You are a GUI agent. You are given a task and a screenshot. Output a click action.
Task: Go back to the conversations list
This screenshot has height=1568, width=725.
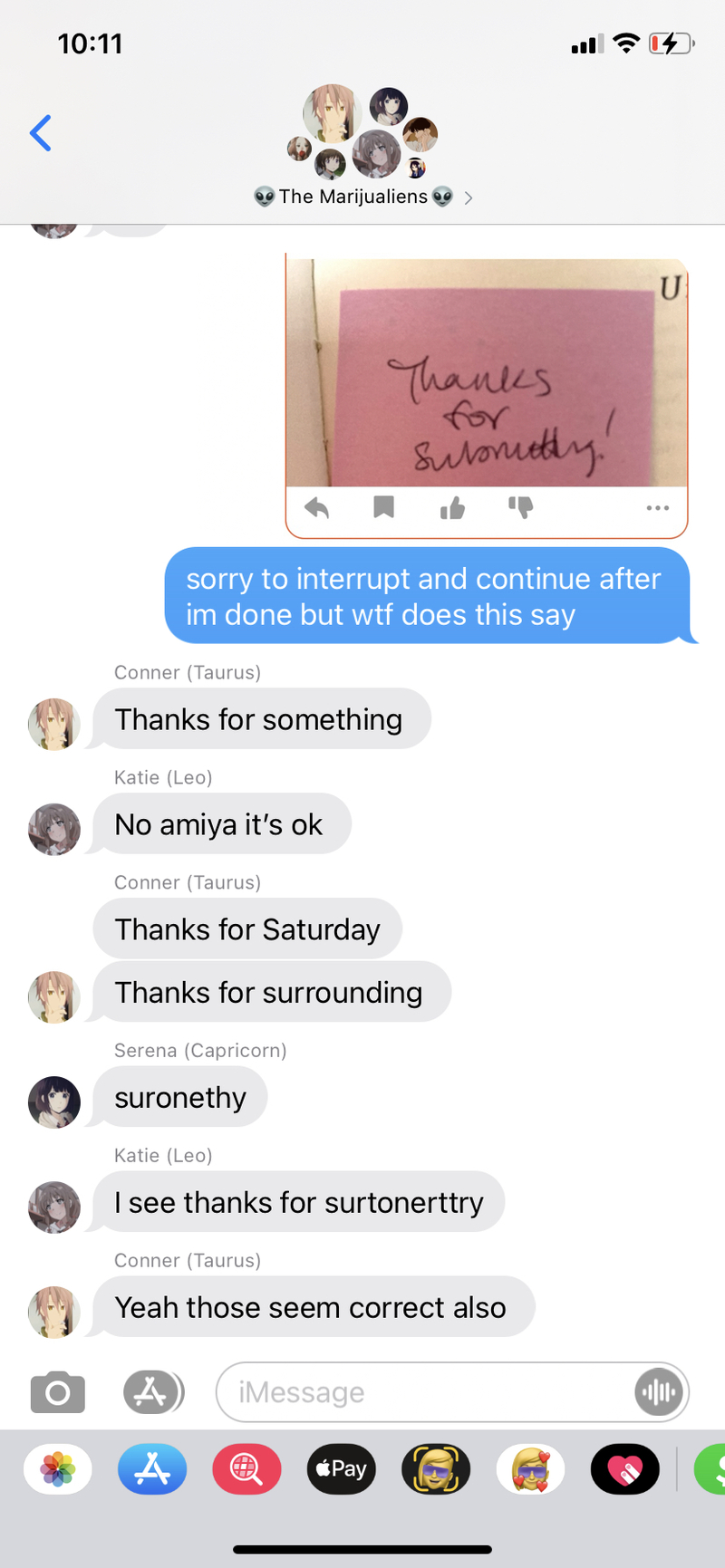(41, 133)
